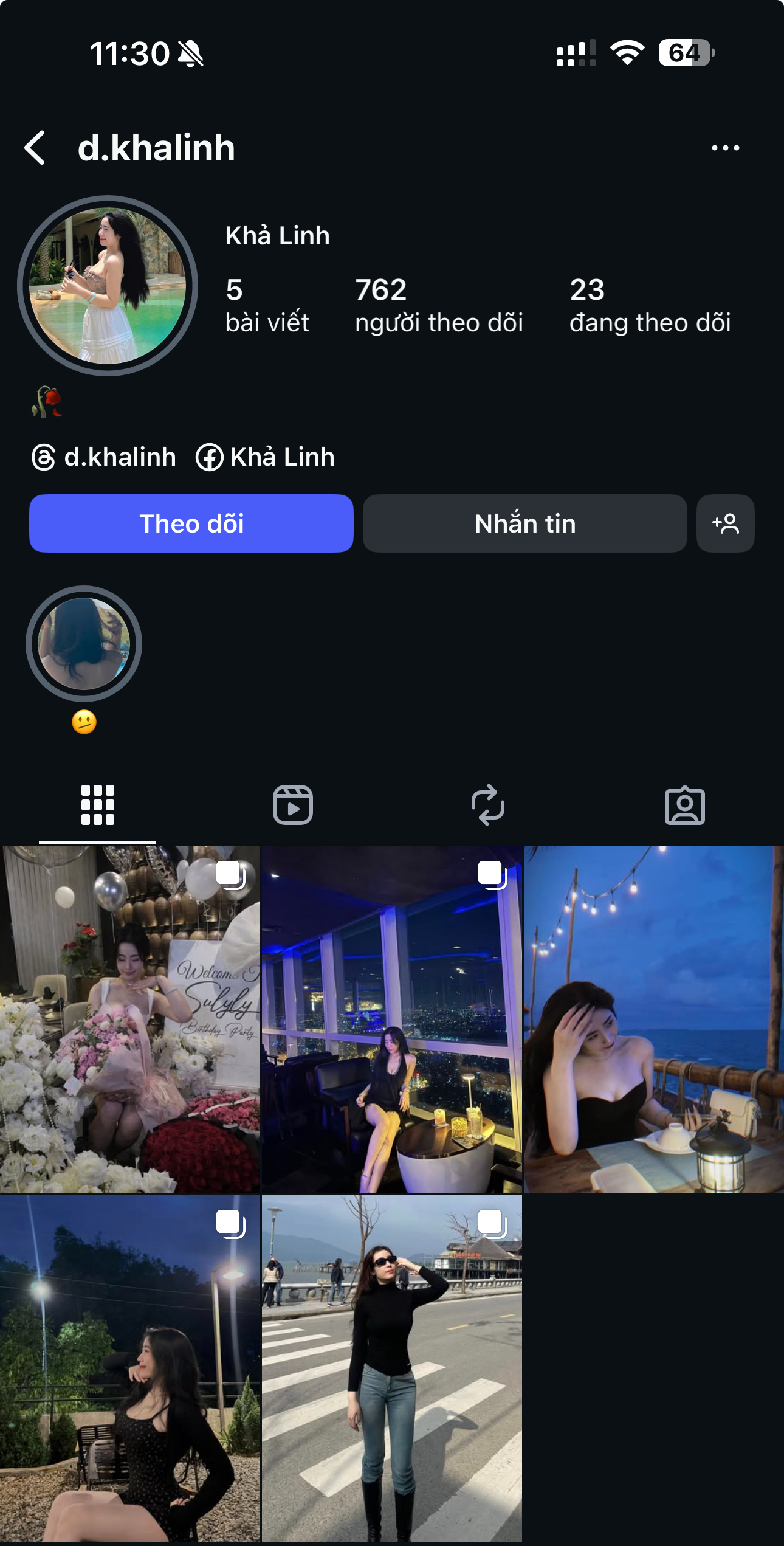
Task: Open the seaside string-lights dinner post
Action: point(654,1020)
